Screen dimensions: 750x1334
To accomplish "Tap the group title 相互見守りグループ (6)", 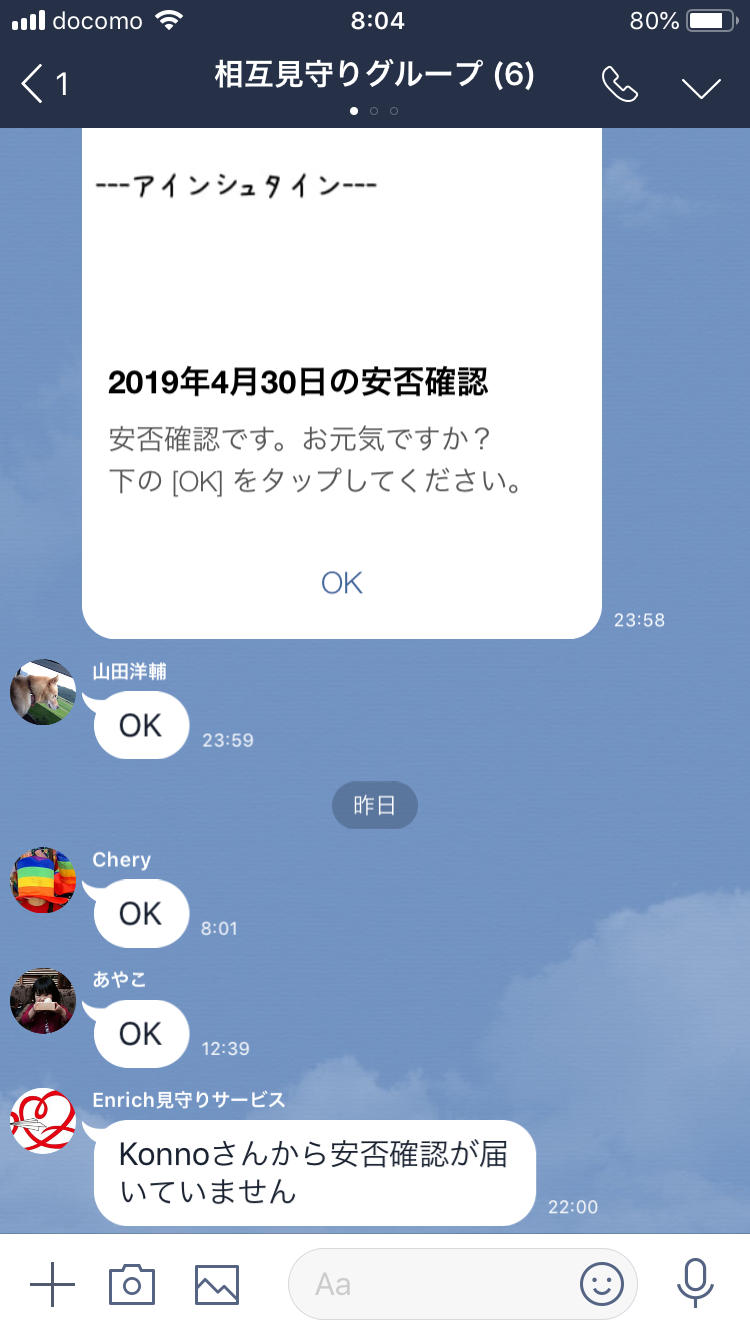I will coord(374,75).
